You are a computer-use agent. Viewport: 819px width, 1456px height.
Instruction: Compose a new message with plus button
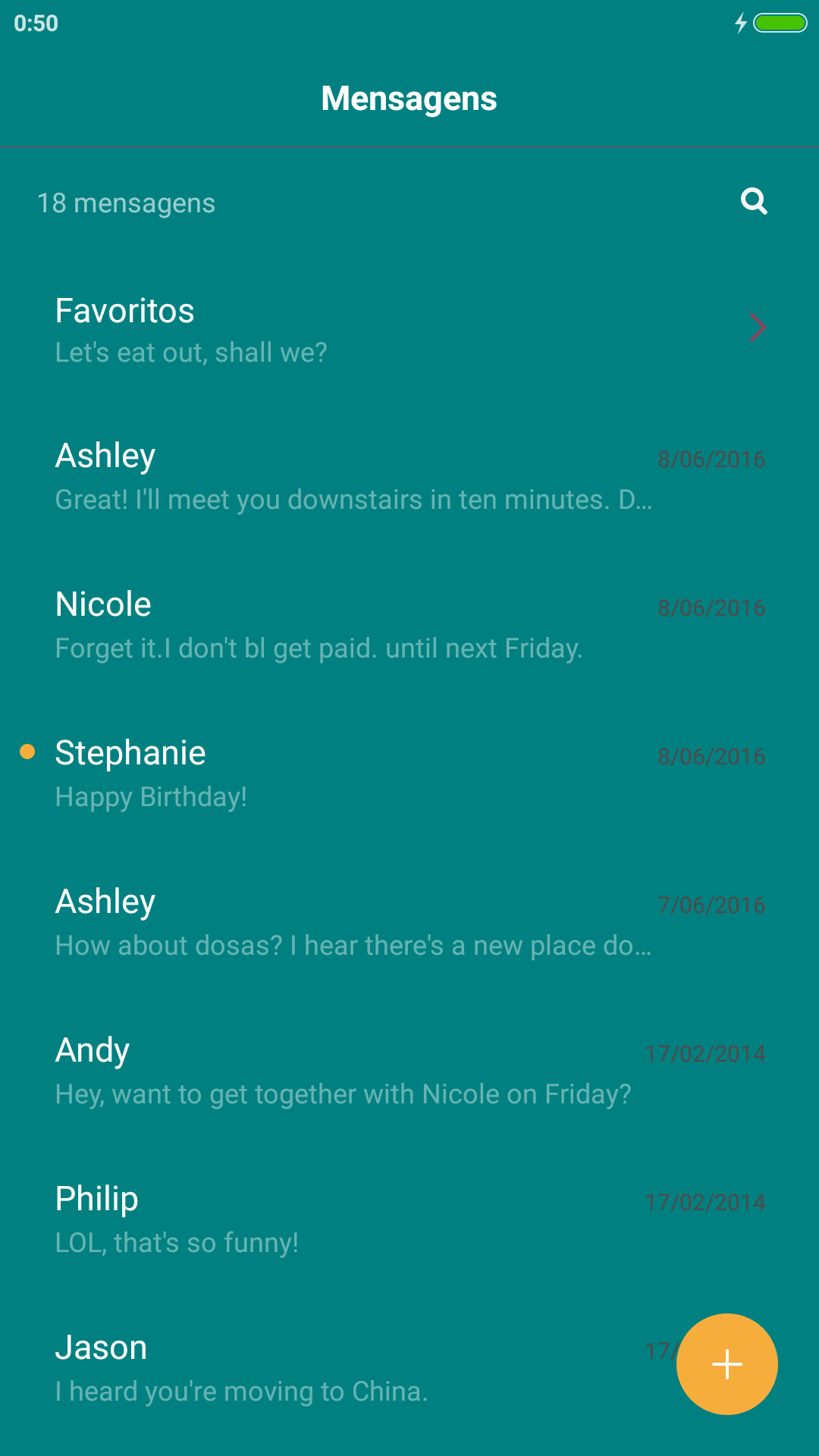click(726, 1364)
